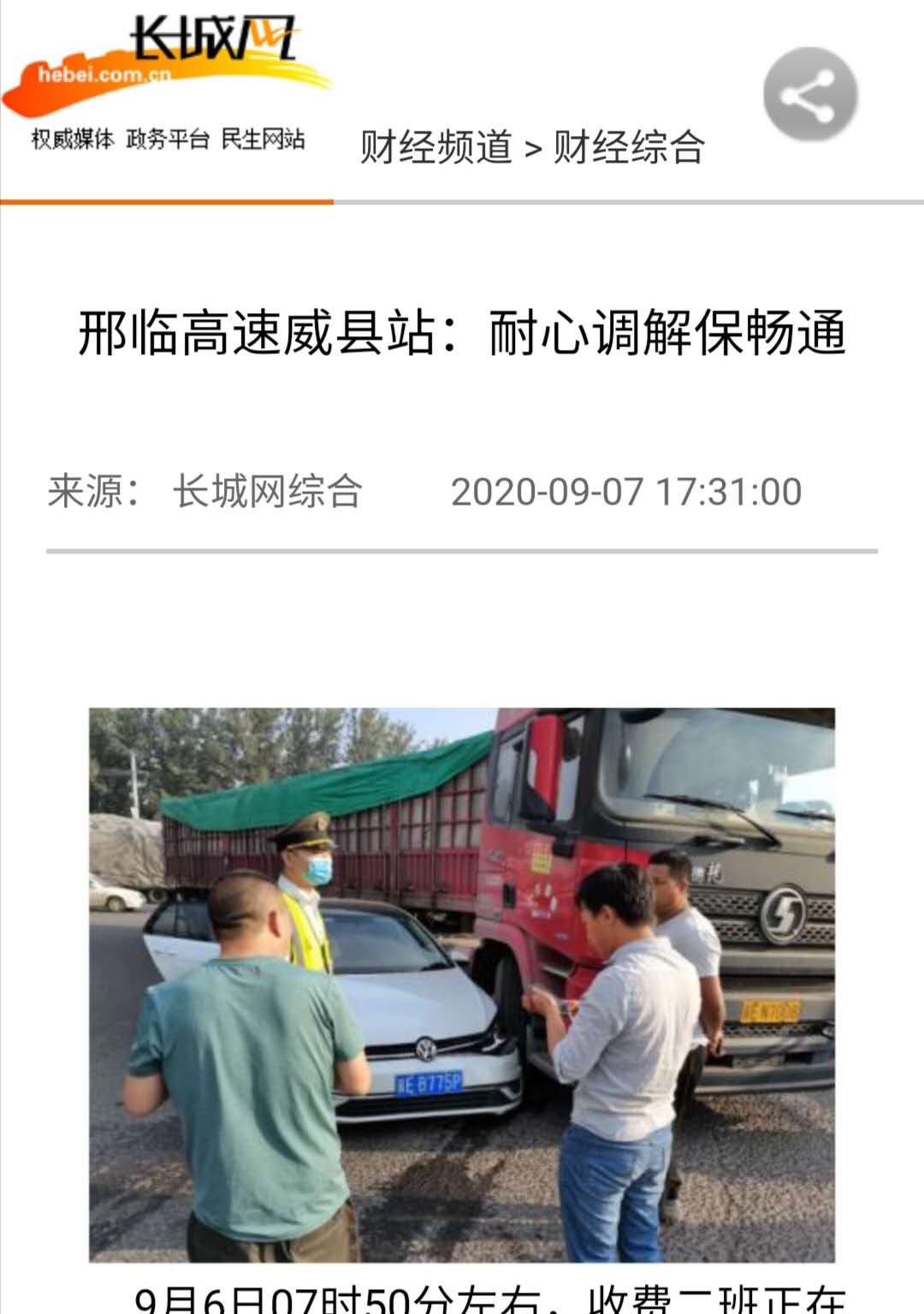This screenshot has height=1314, width=924.
Task: Share this article via share icon
Action: (809, 95)
